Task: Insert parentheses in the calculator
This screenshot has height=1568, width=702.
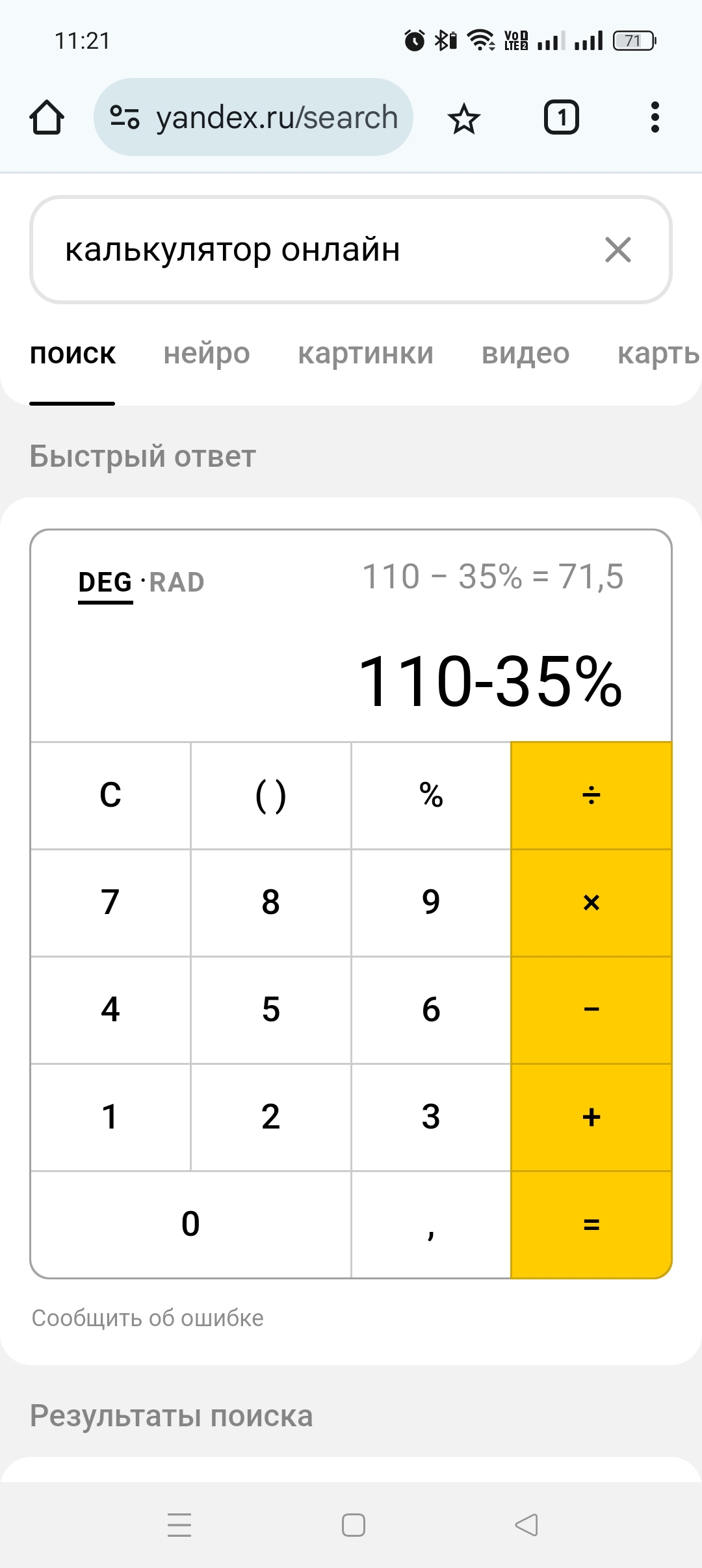Action: pos(270,795)
